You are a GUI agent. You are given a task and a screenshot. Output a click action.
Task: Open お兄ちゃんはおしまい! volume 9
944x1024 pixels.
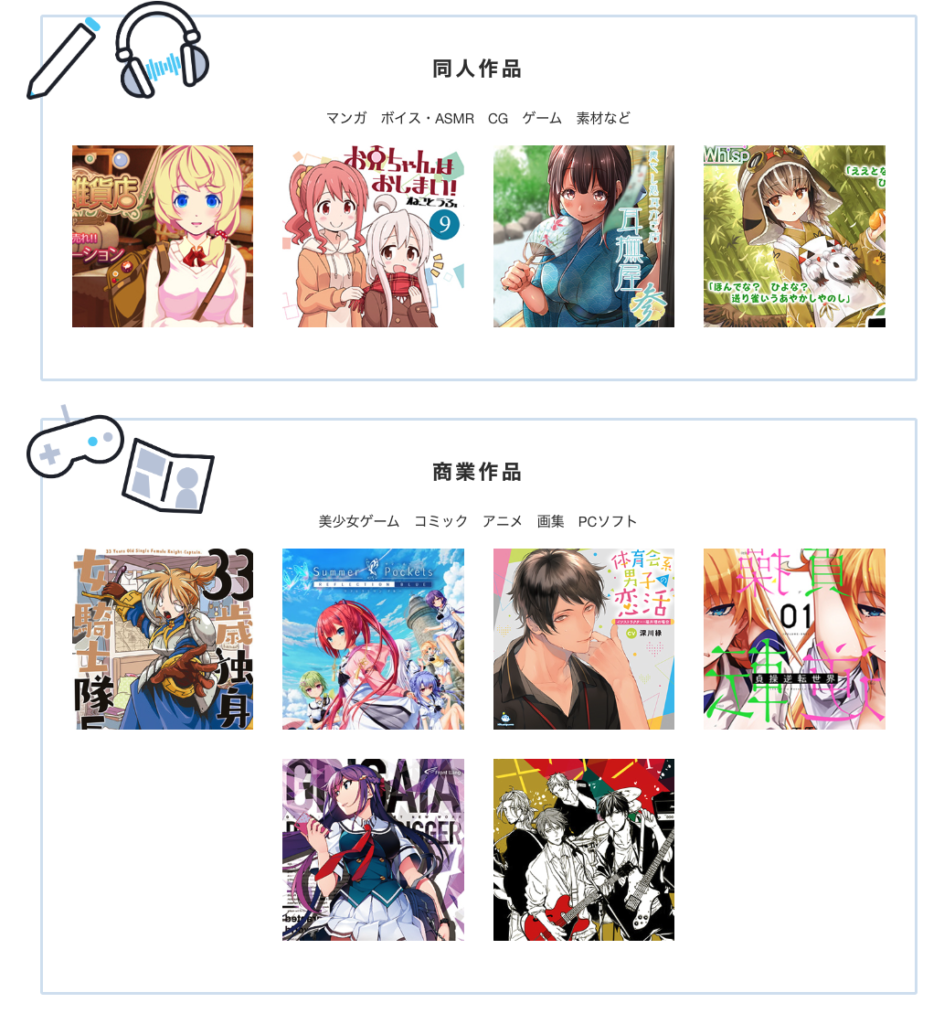(373, 236)
